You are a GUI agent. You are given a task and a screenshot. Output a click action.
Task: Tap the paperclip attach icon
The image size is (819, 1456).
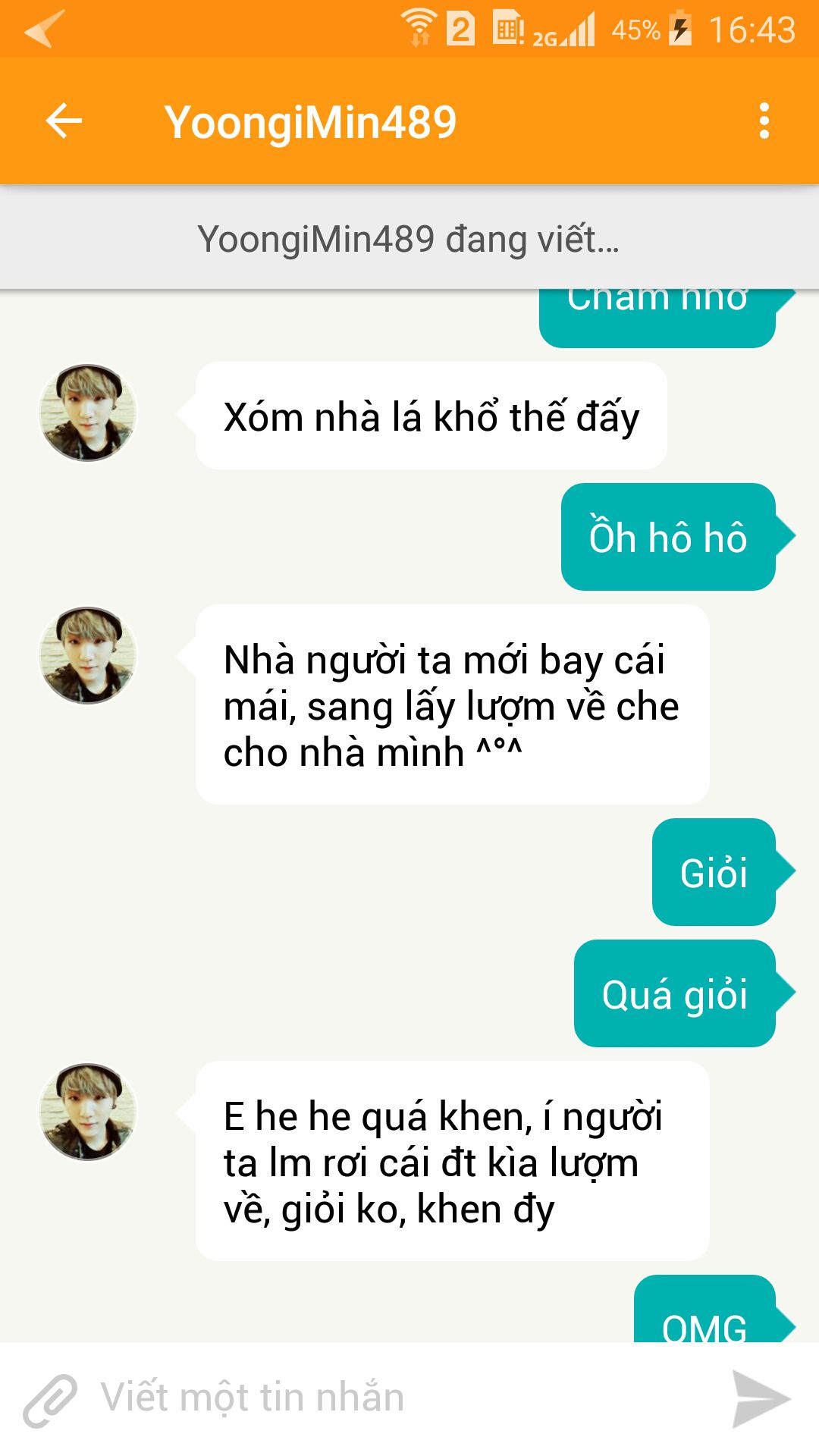tap(50, 1400)
